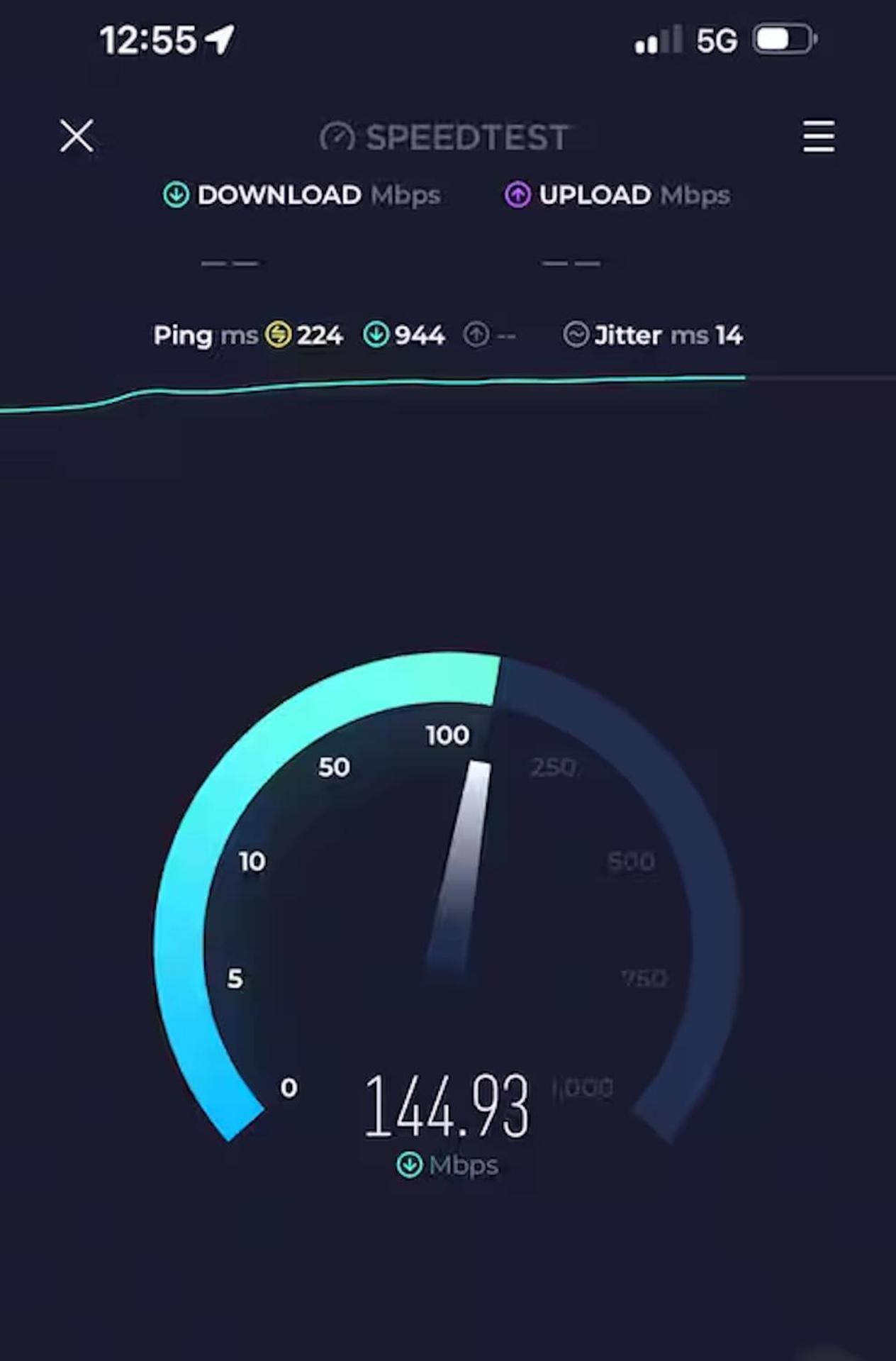The image size is (896, 1361).
Task: Close the running speed test
Action: (x=77, y=135)
